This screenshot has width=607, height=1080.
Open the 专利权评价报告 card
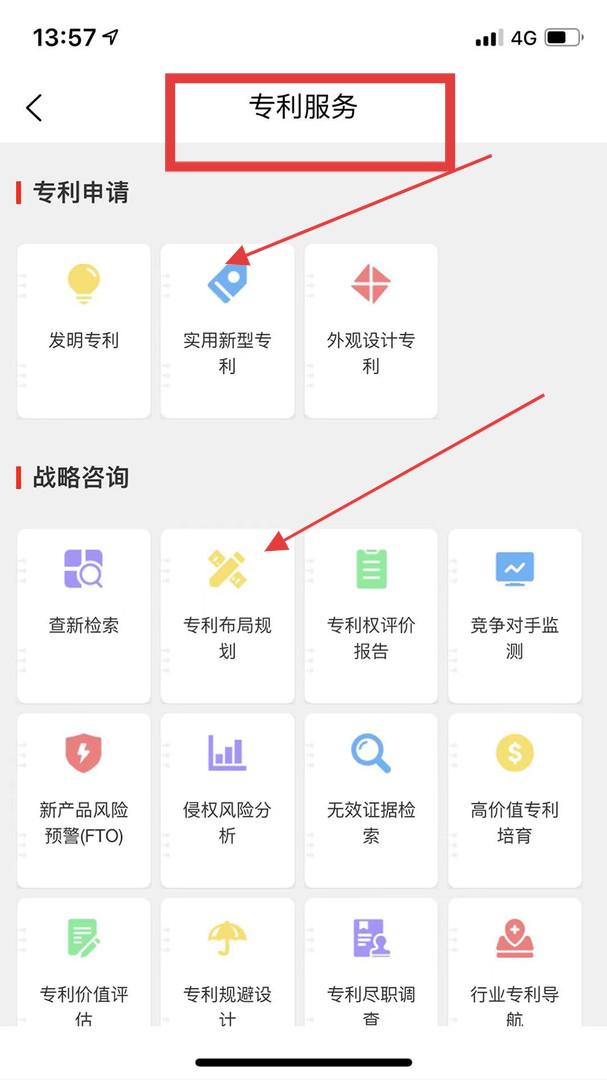371,615
